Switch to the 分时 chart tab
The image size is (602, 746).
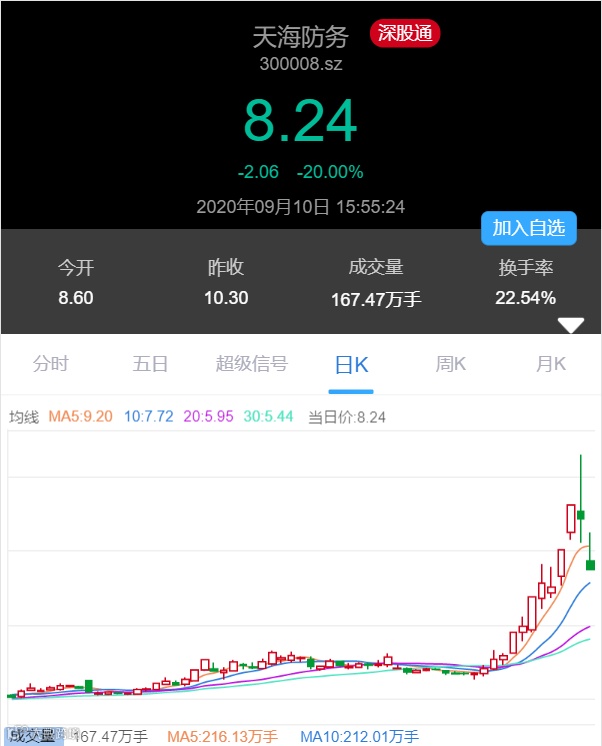click(50, 364)
